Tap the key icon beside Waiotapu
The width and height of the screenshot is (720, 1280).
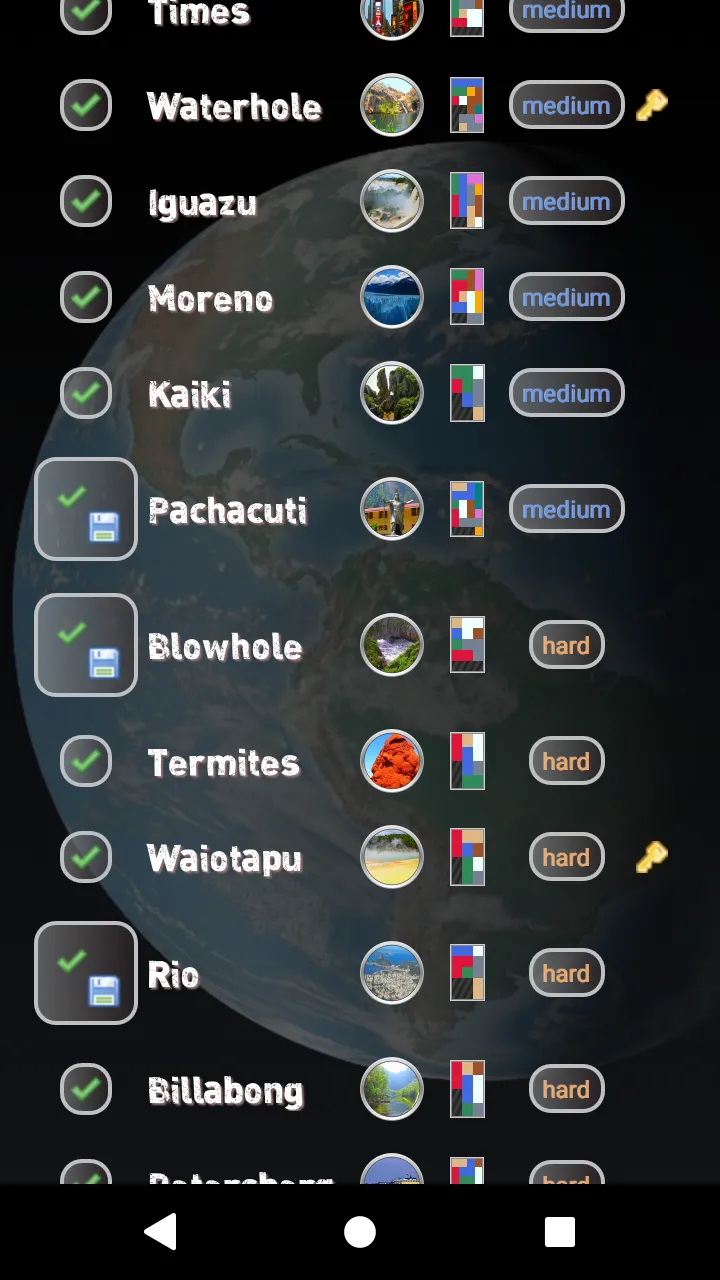pyautogui.click(x=652, y=857)
